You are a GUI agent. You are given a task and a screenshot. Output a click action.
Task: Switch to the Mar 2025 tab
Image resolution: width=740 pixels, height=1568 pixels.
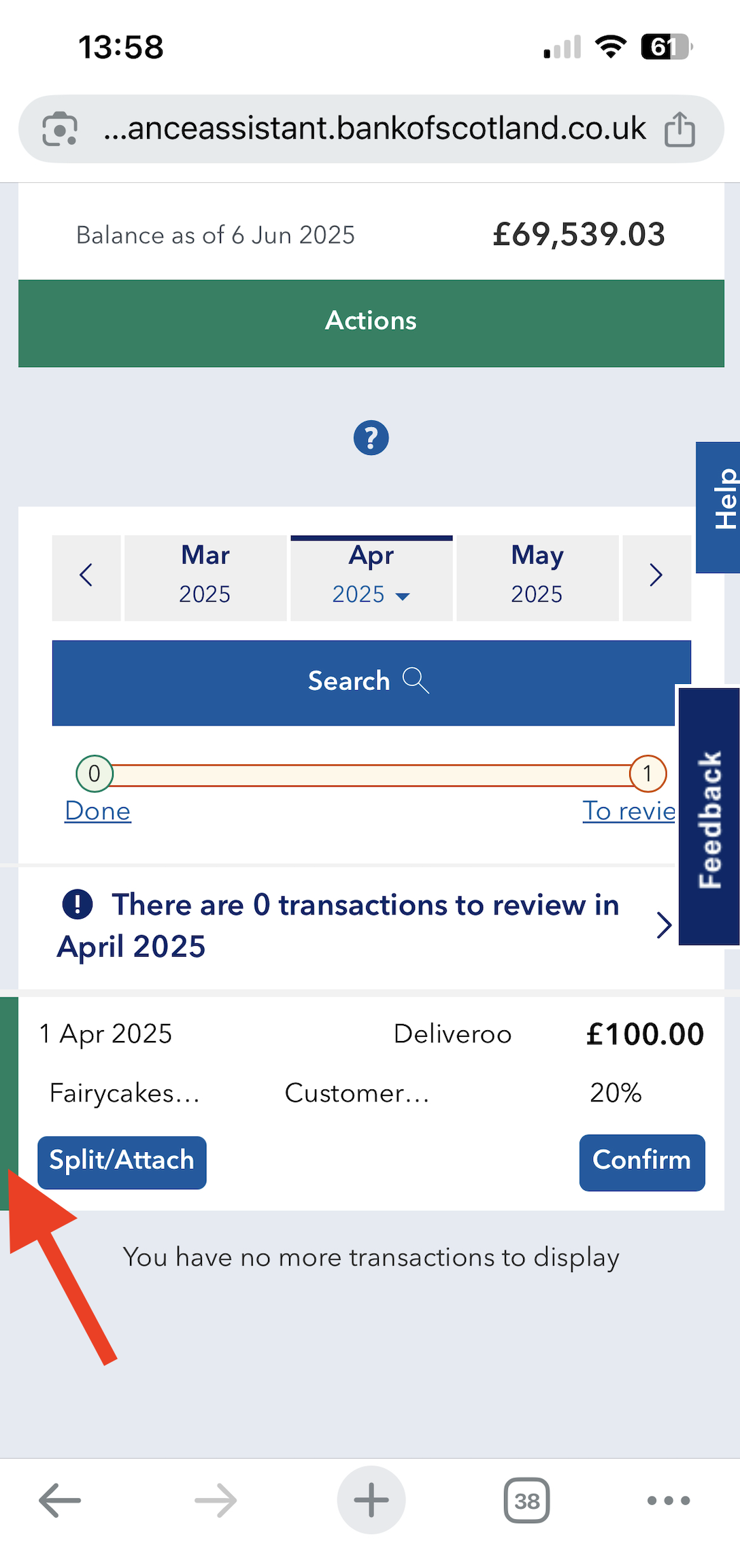click(x=205, y=577)
